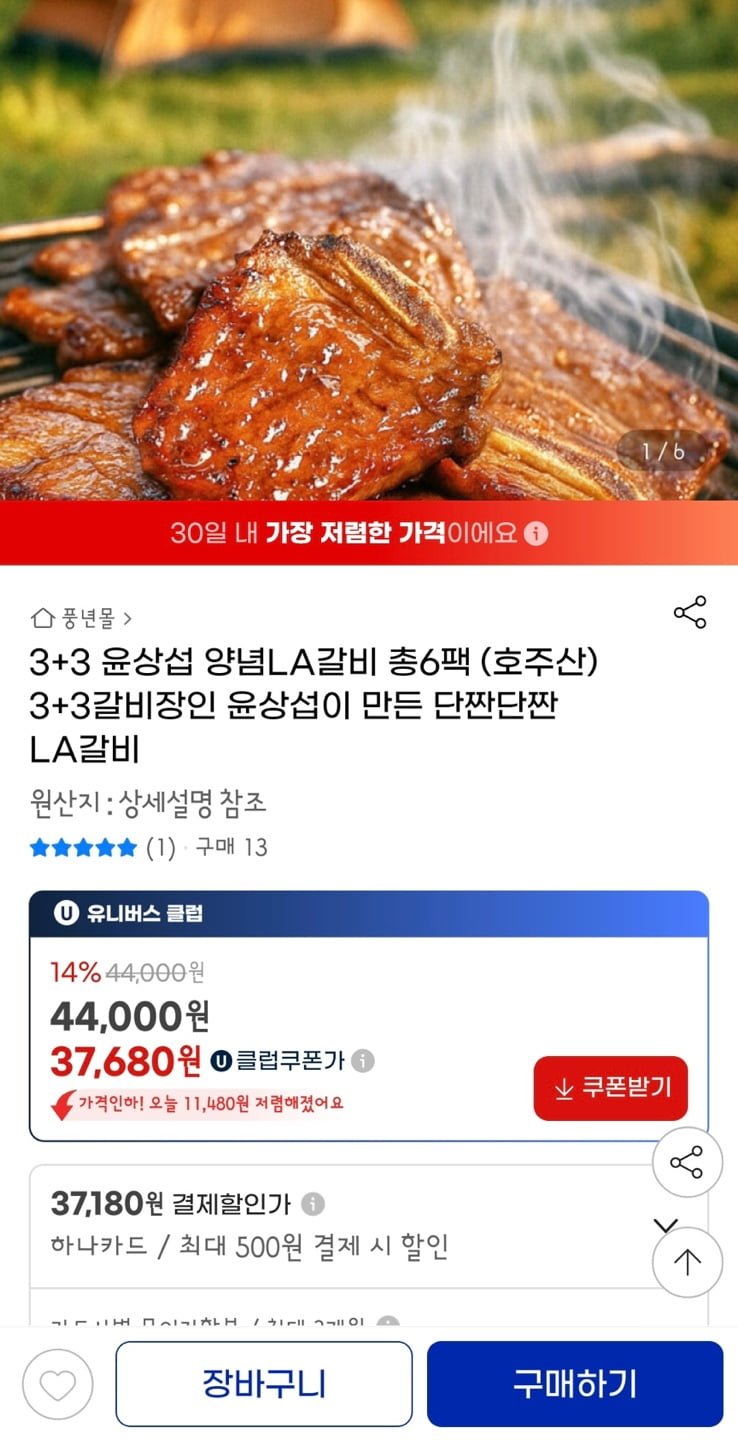Share this product via the title share icon
738x1440 pixels.
(690, 612)
